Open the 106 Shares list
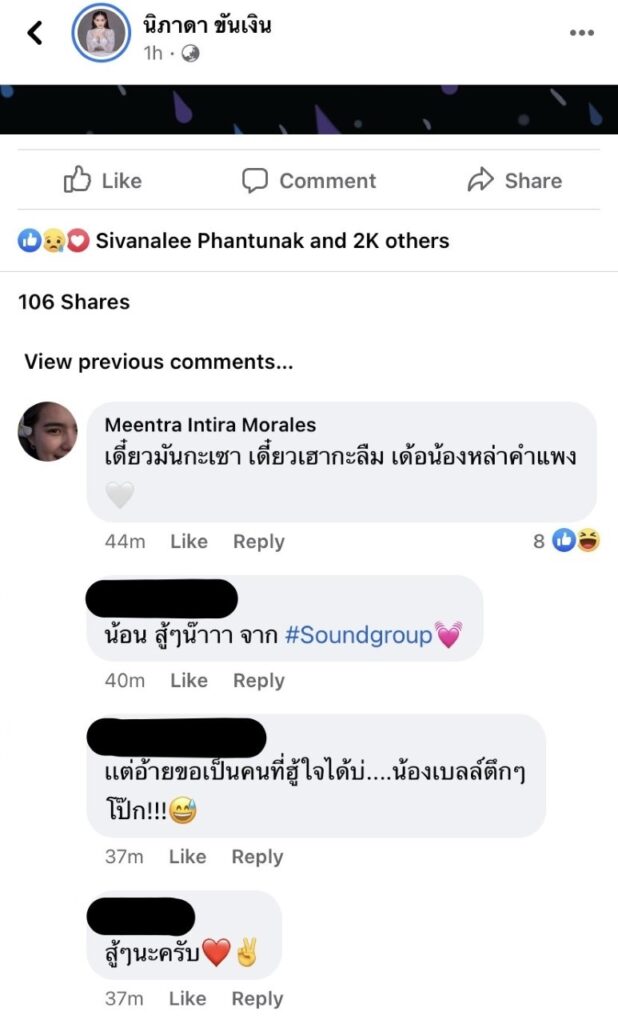The width and height of the screenshot is (618, 1024). click(74, 301)
